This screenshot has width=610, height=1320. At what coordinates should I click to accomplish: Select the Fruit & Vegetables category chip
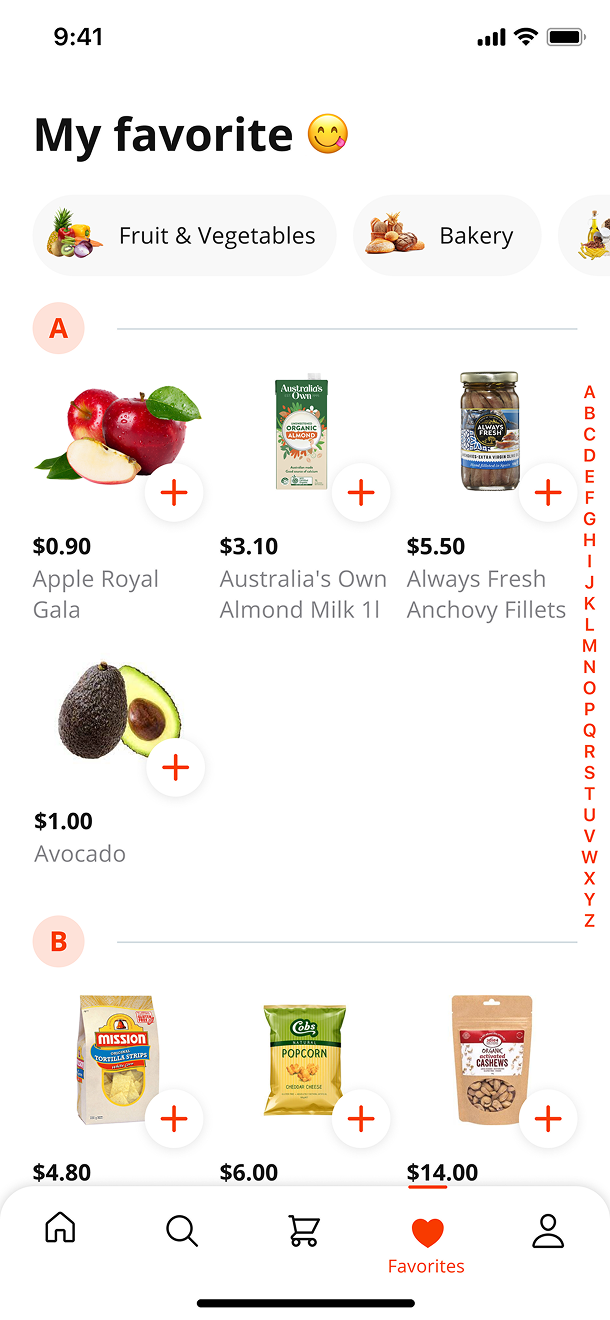click(185, 236)
